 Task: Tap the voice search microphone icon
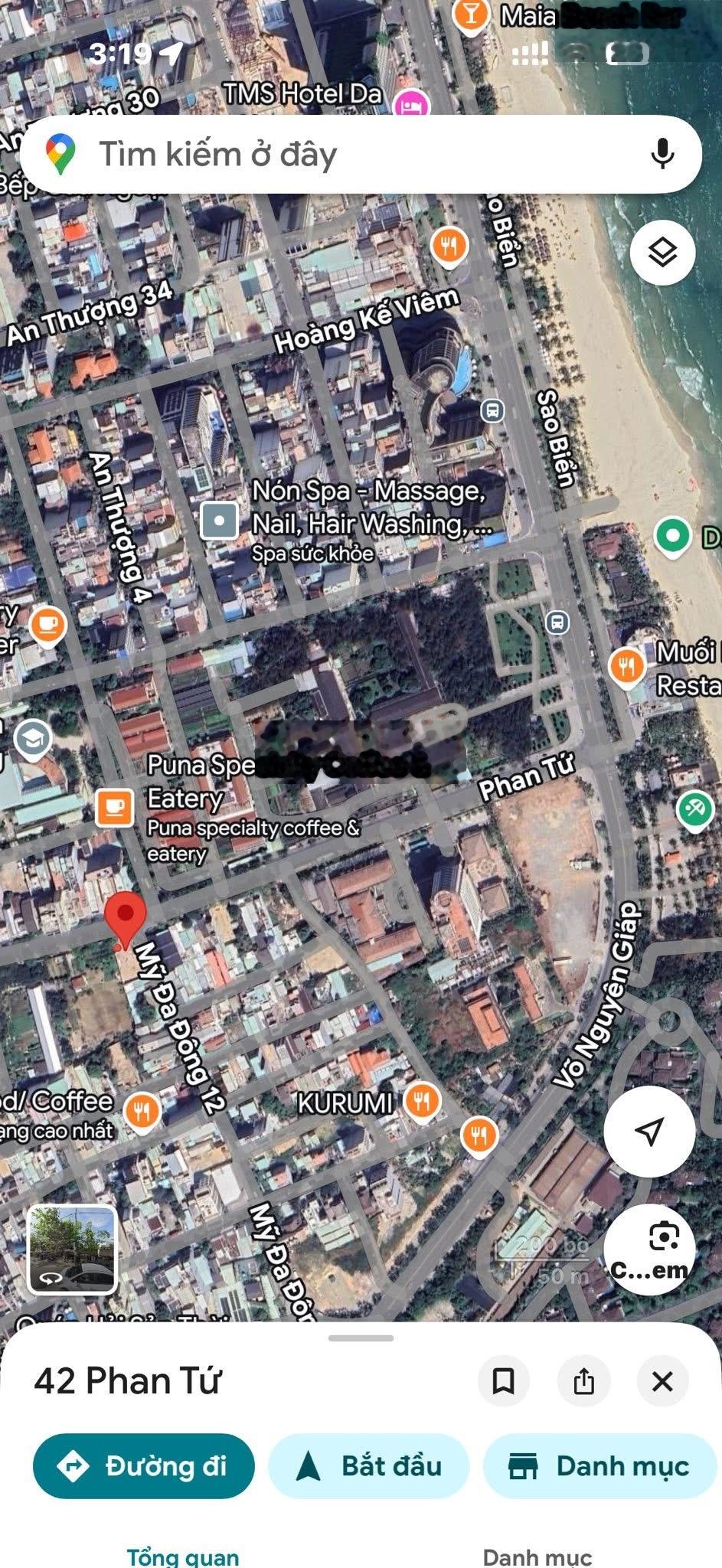pos(660,153)
